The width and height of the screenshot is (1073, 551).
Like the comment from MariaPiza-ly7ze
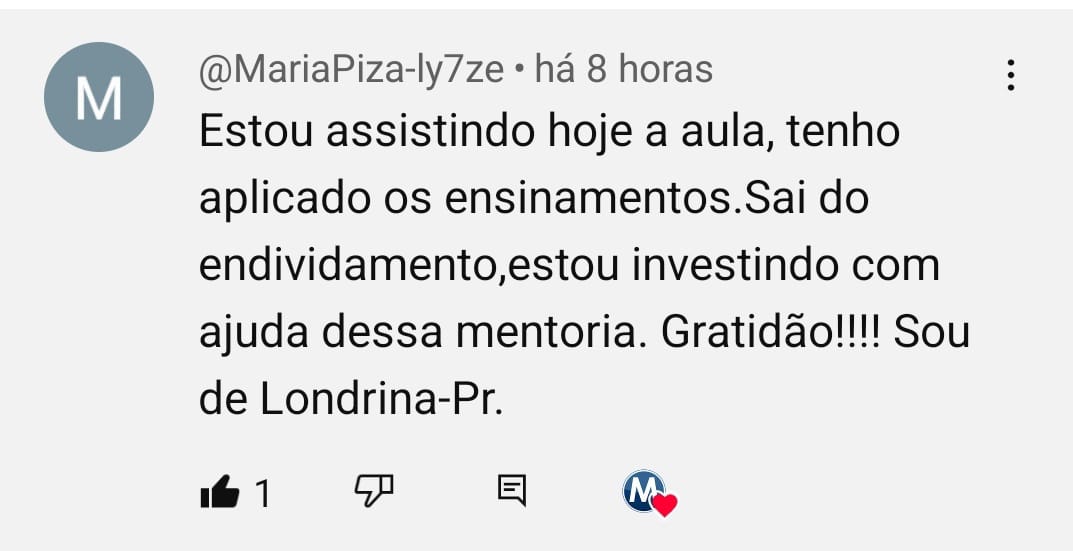tap(220, 492)
